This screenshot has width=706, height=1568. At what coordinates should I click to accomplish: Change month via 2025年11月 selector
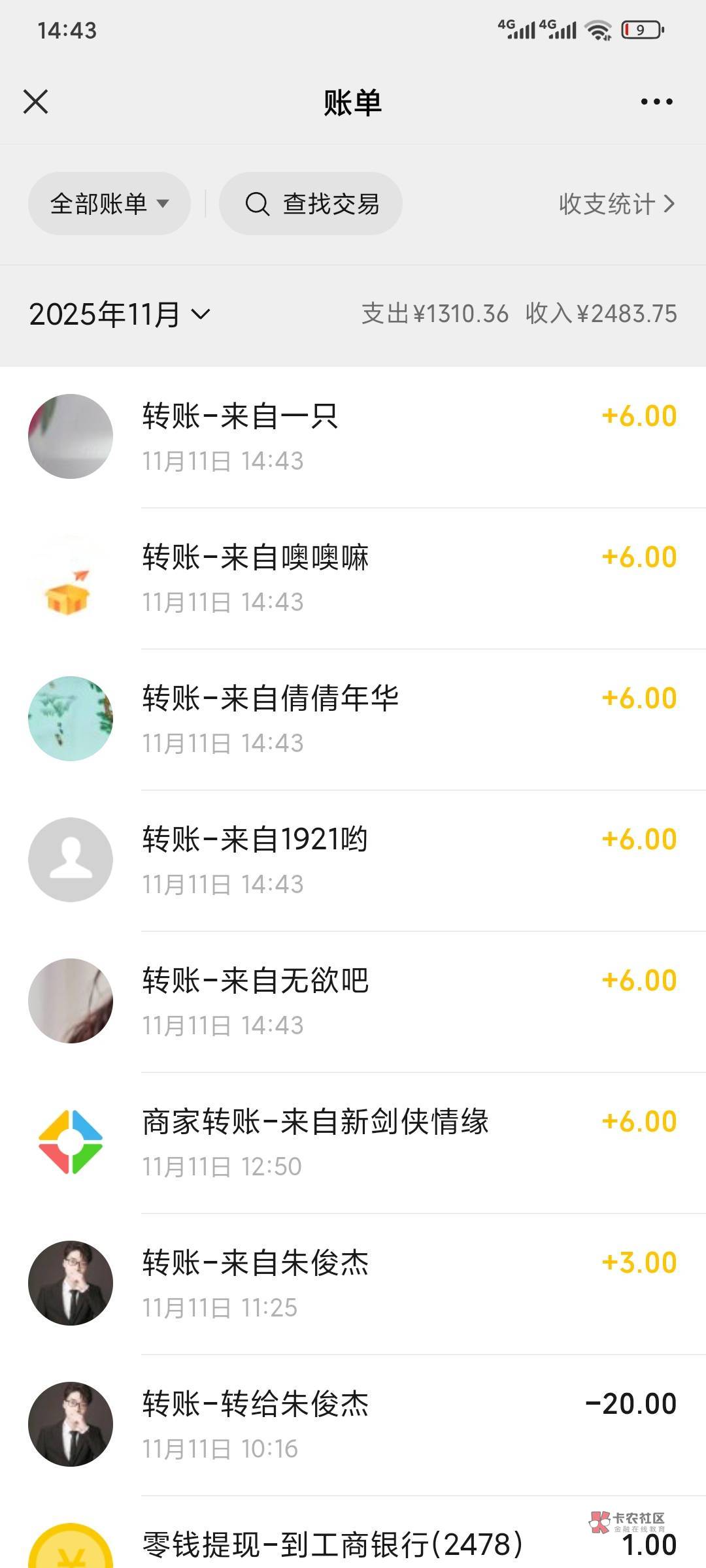pyautogui.click(x=120, y=314)
